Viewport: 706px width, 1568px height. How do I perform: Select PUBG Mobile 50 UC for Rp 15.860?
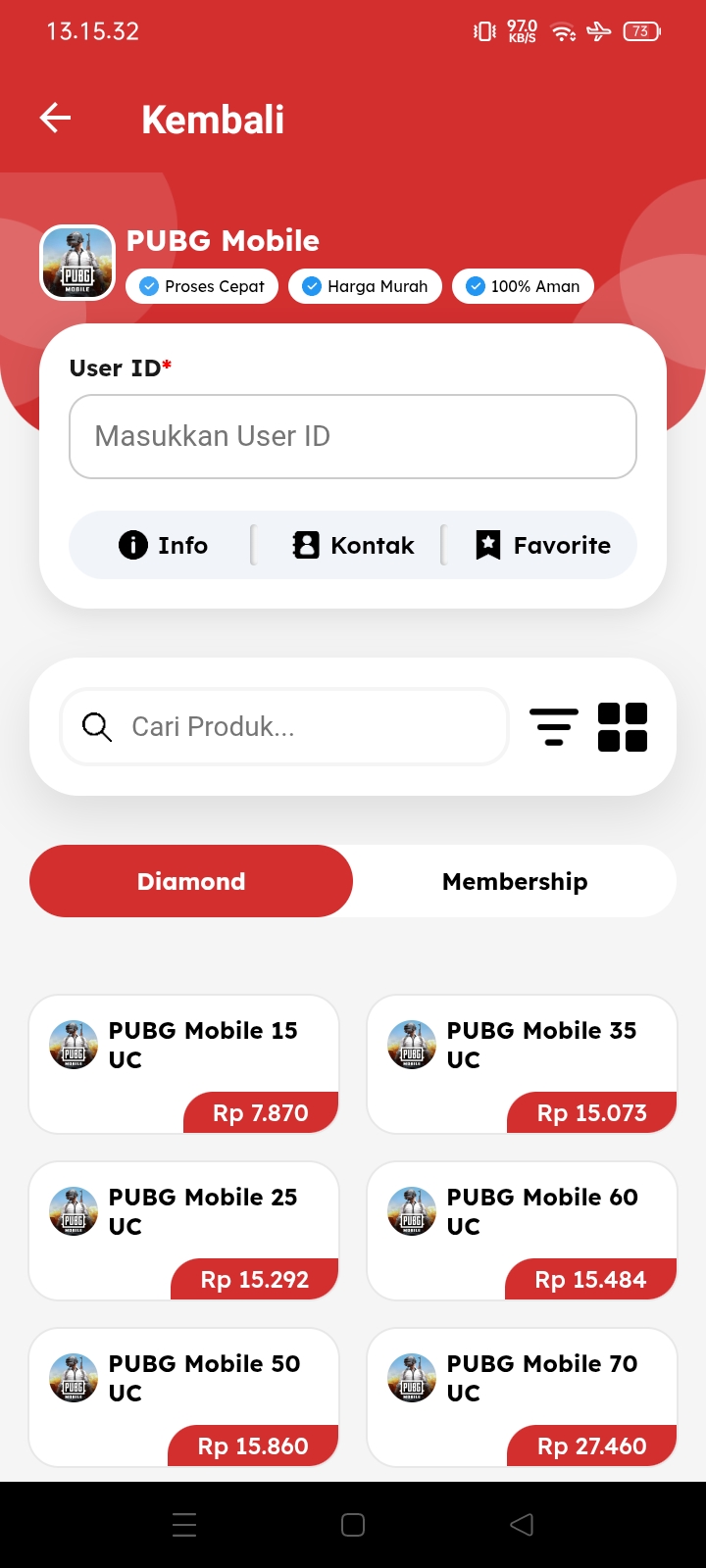tap(184, 1397)
